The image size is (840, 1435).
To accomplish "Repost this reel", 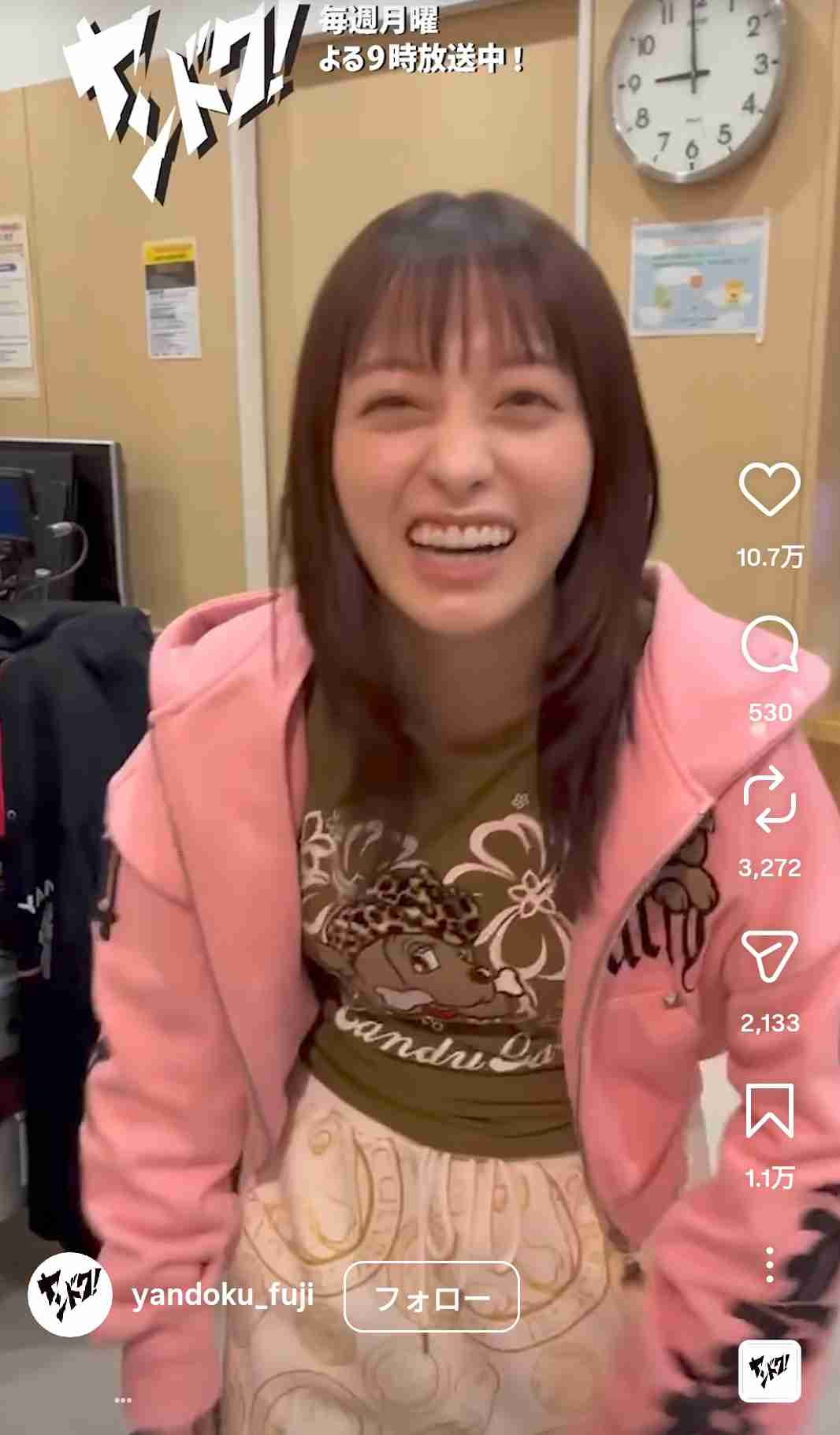I will click(x=769, y=799).
